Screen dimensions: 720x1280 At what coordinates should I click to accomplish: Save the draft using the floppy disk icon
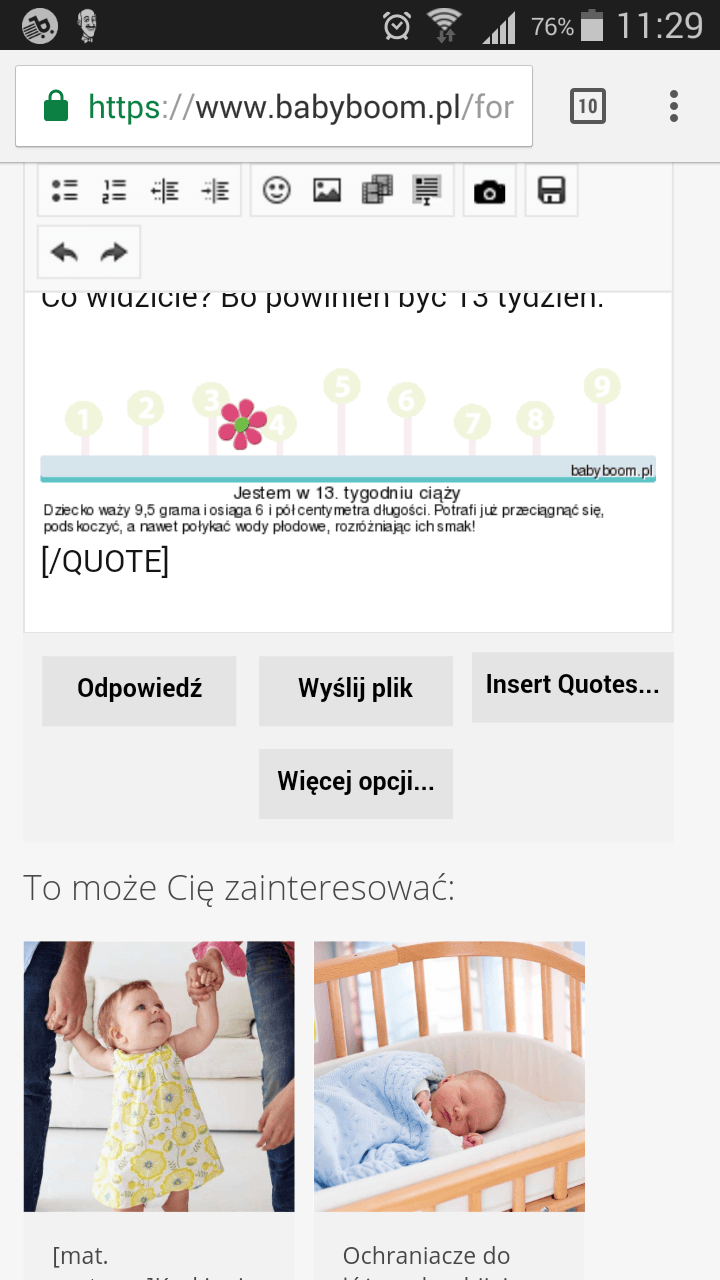click(551, 190)
